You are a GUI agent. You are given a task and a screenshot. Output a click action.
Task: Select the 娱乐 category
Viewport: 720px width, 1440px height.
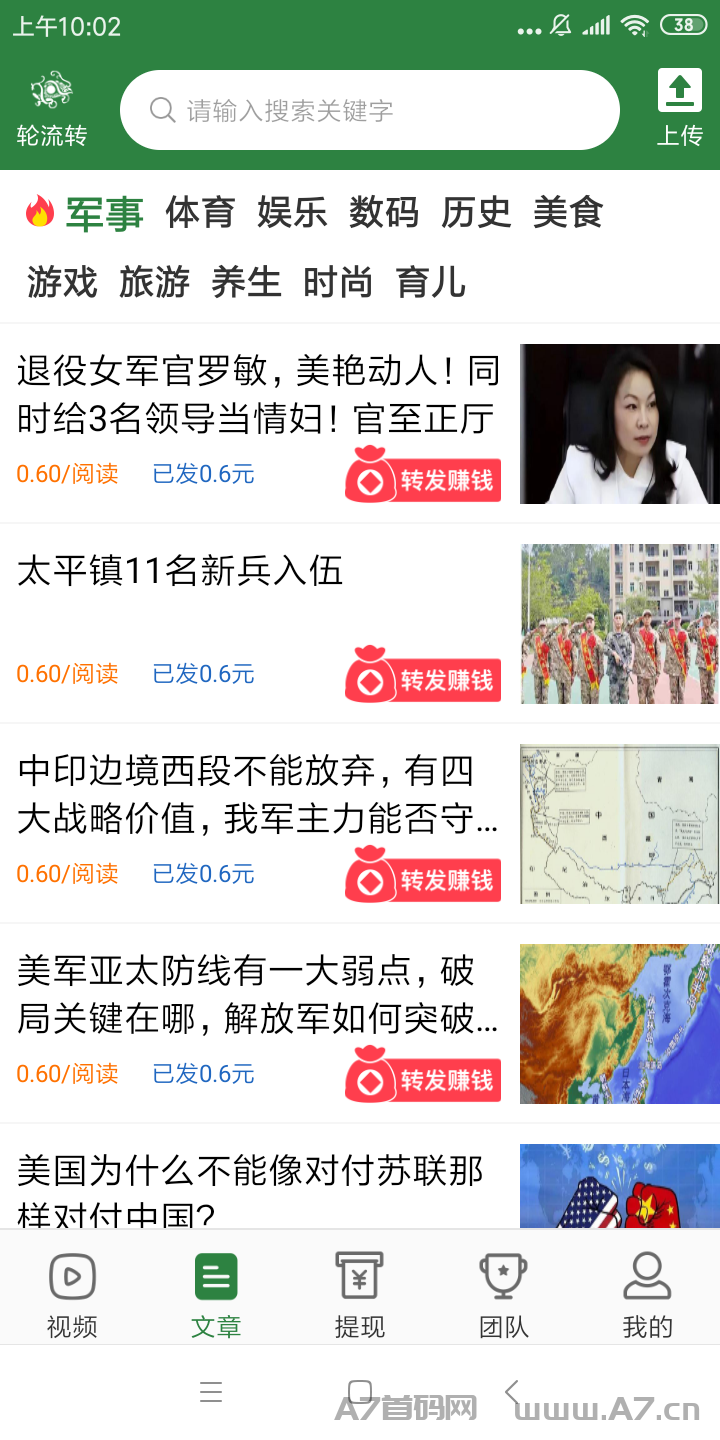click(x=292, y=212)
